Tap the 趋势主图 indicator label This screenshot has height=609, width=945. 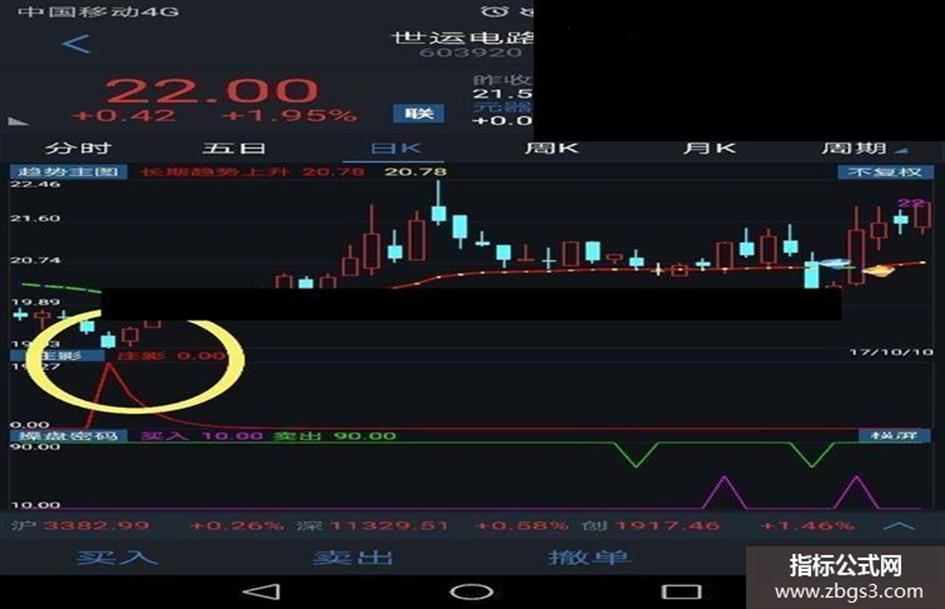[x=66, y=172]
